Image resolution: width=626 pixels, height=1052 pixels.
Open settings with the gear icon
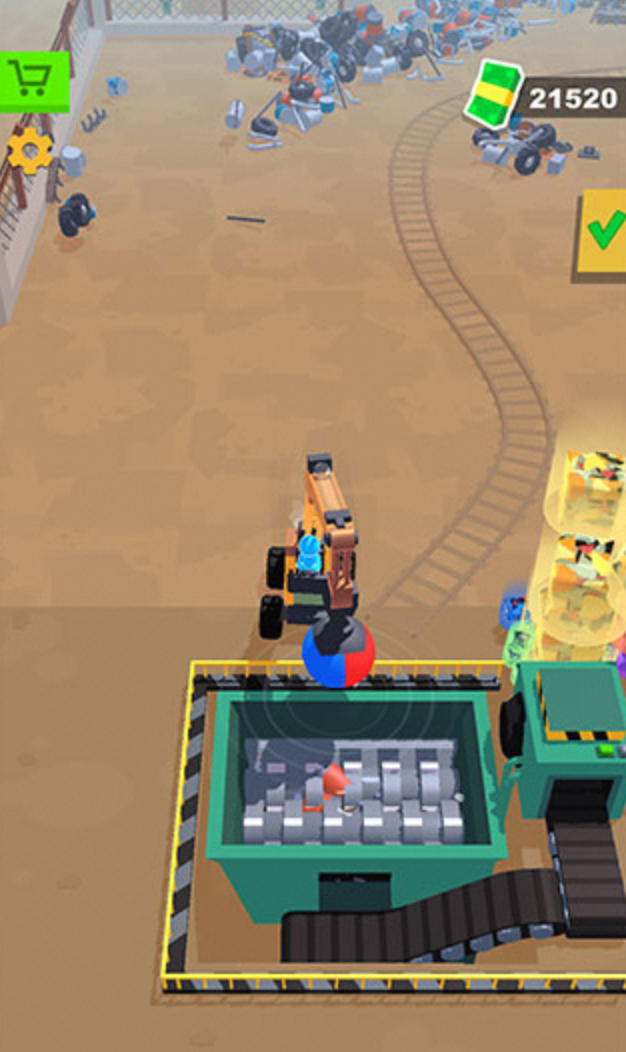pos(31,150)
